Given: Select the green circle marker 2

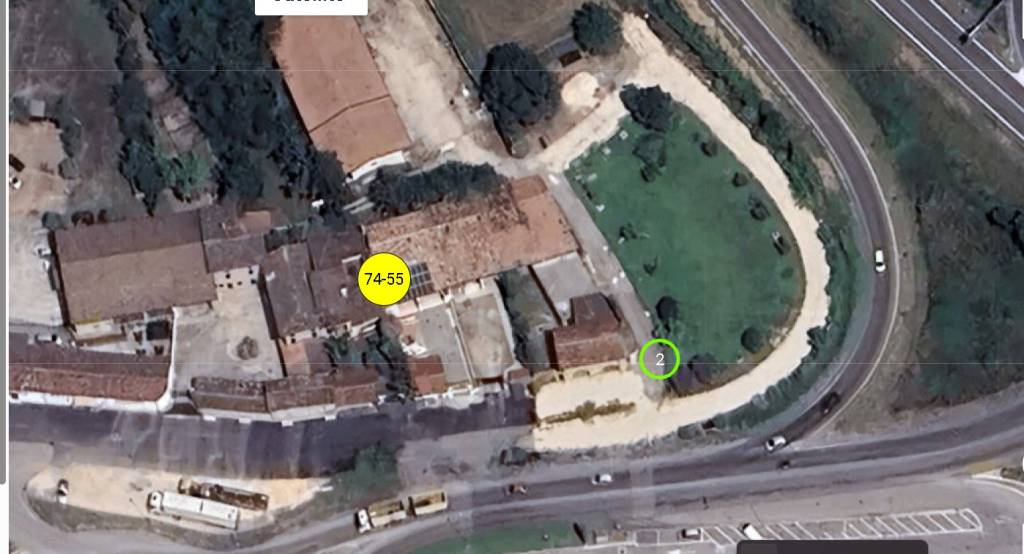Looking at the screenshot, I should click(659, 359).
